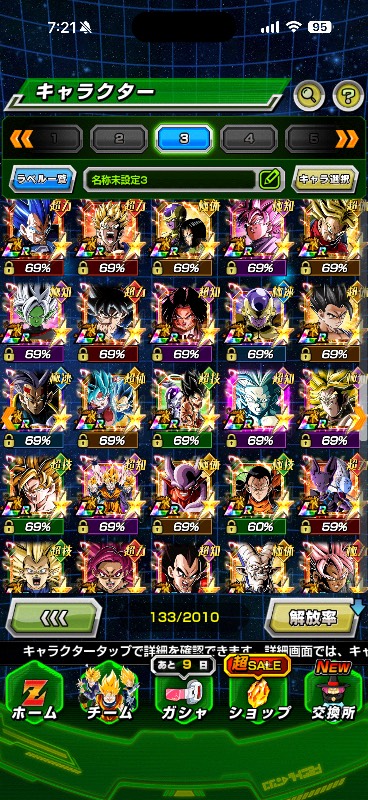The image size is (368, 800).
Task: Switch to label tab 4
Action: [x=249, y=139]
